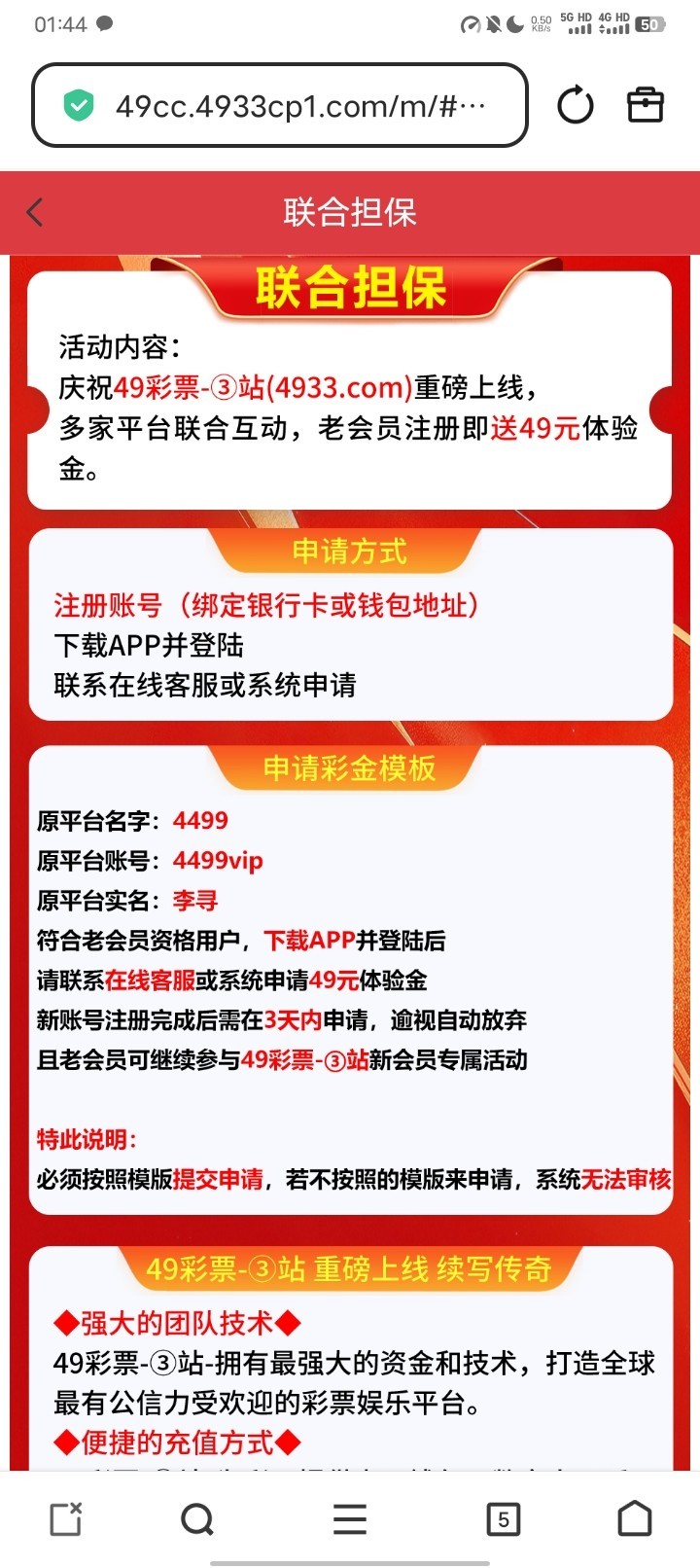Screen dimensions: 700x1568
Task: Reload the current webpage
Action: (575, 105)
